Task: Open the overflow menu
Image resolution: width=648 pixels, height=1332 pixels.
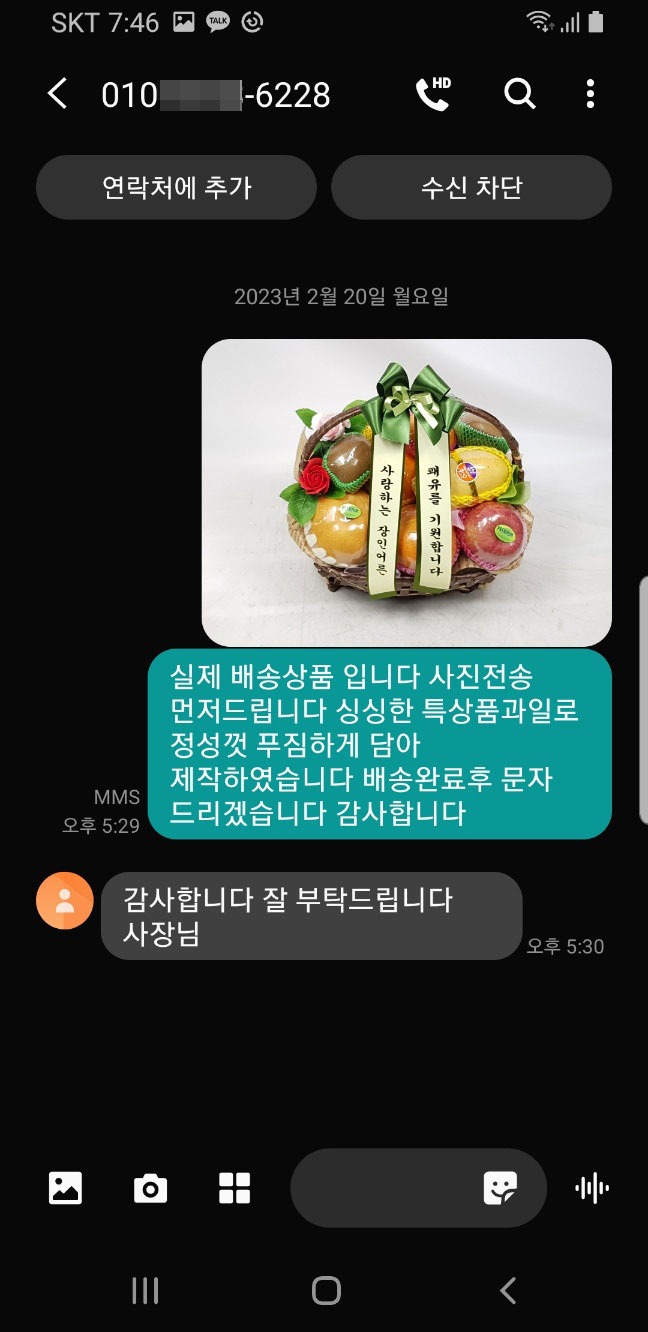Action: 590,94
